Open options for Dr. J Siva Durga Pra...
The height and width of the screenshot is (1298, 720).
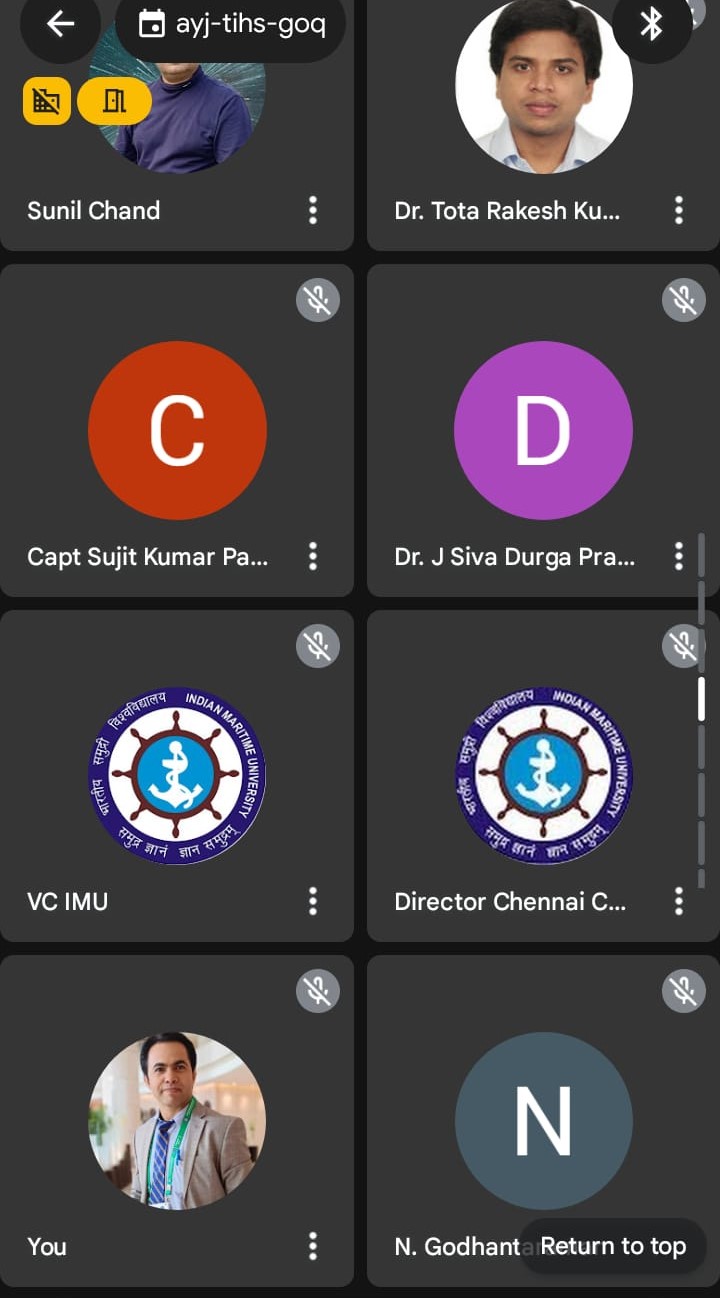(x=679, y=556)
